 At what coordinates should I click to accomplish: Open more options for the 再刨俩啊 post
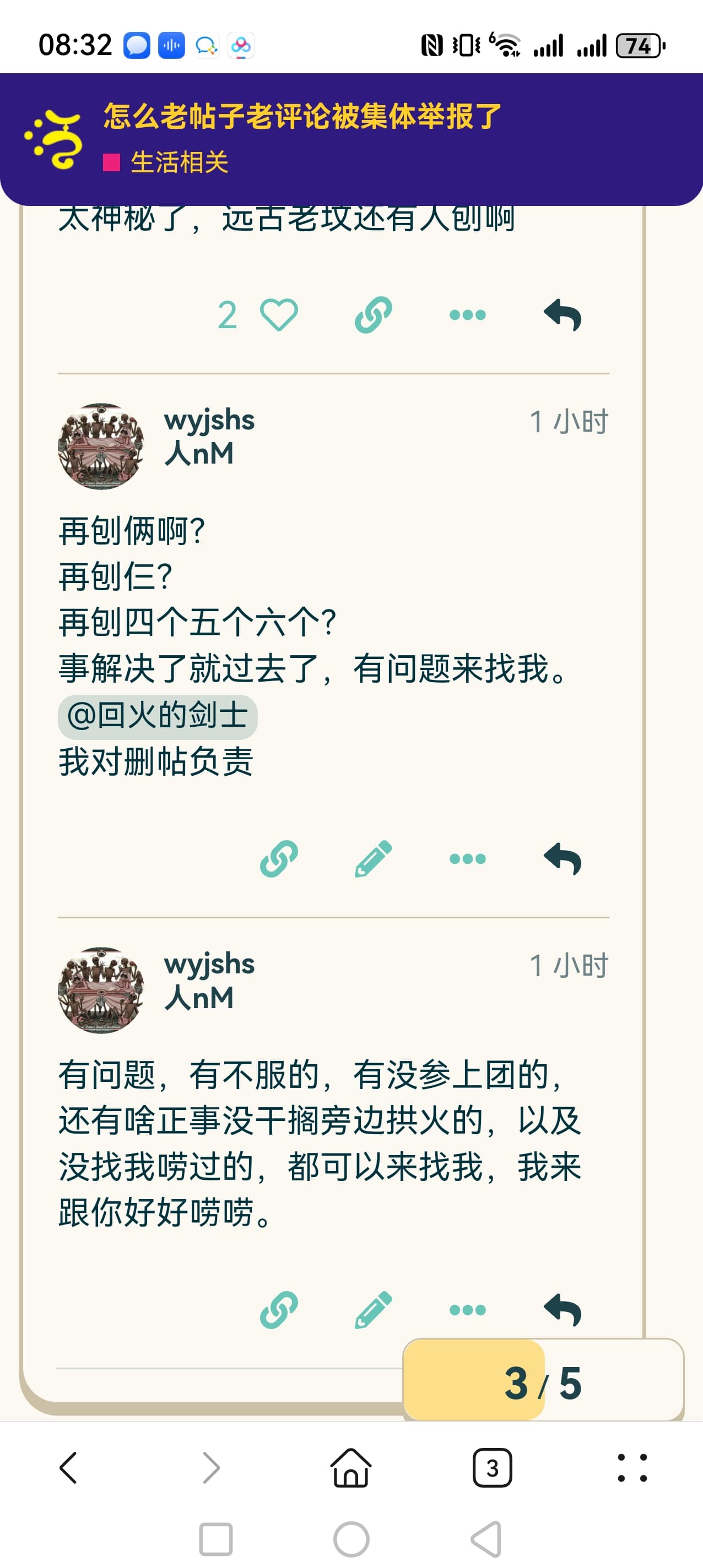(467, 858)
